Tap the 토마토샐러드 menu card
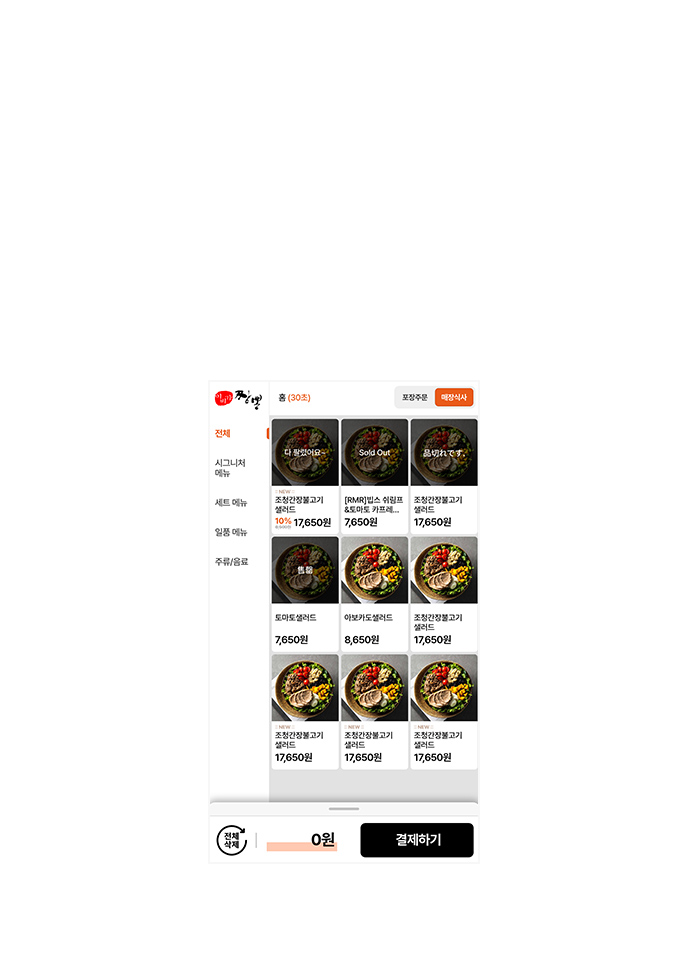The width and height of the screenshot is (688, 964). (x=305, y=592)
